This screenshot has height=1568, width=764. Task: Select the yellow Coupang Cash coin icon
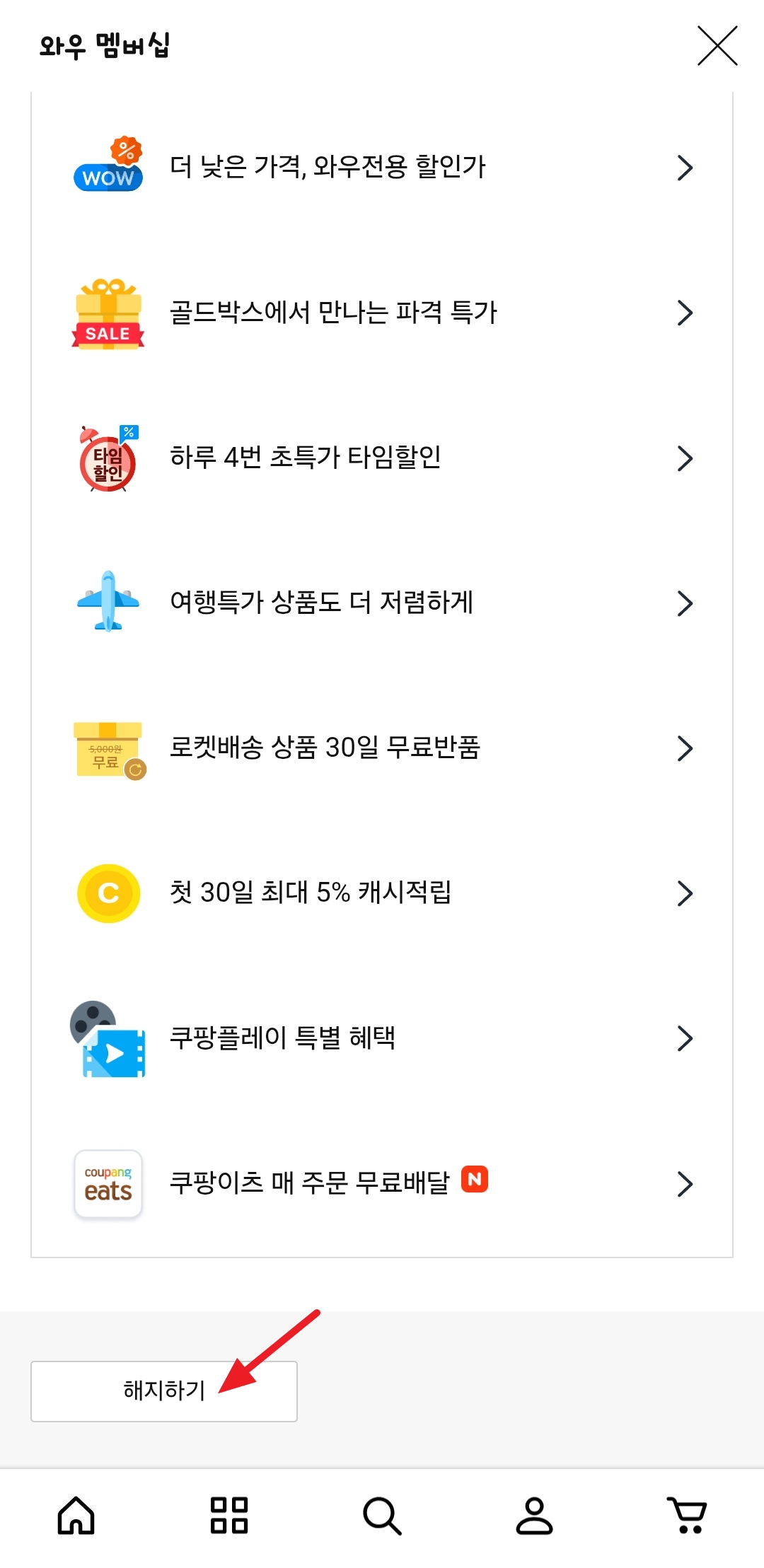[108, 893]
